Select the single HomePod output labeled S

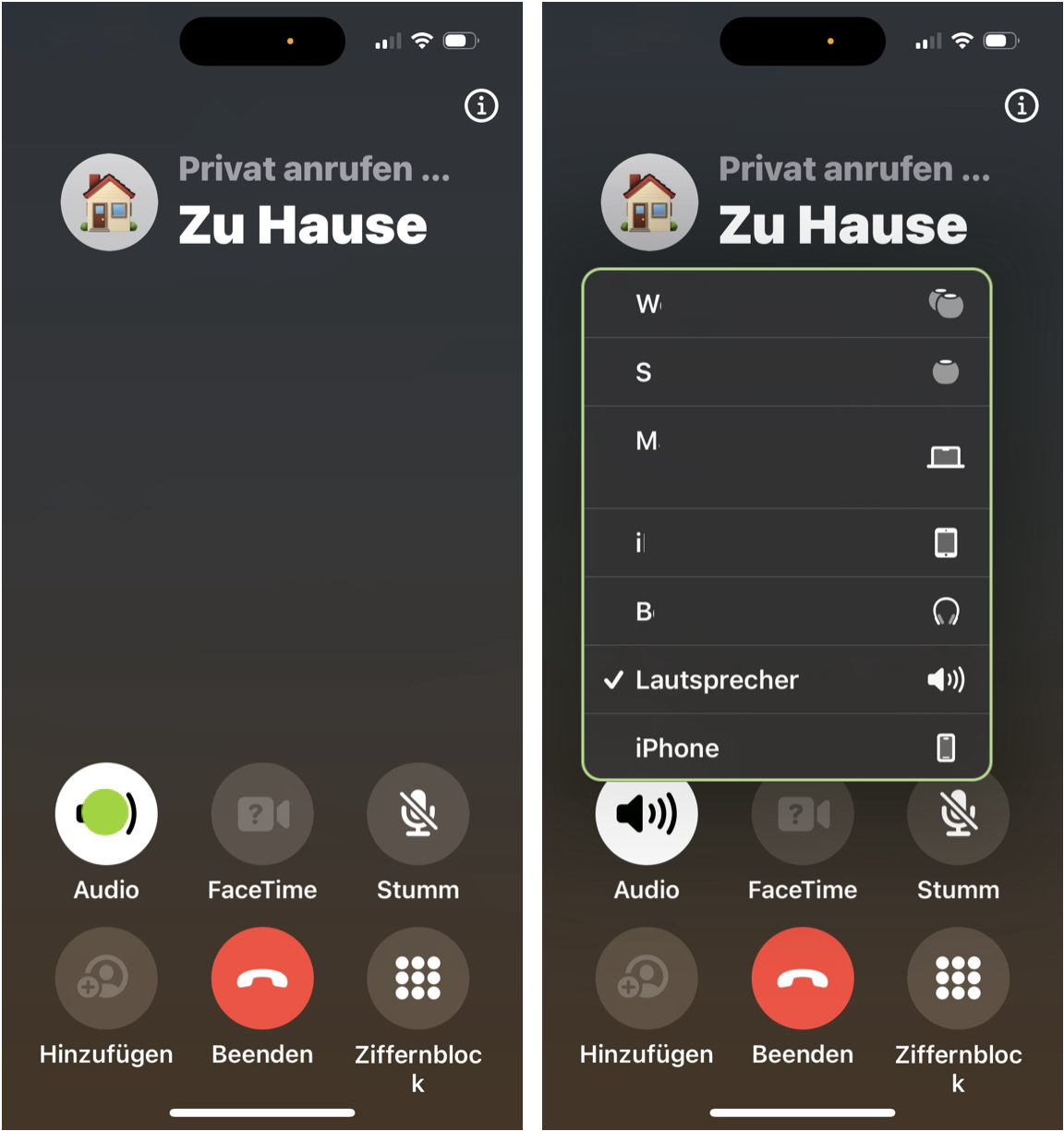point(786,372)
